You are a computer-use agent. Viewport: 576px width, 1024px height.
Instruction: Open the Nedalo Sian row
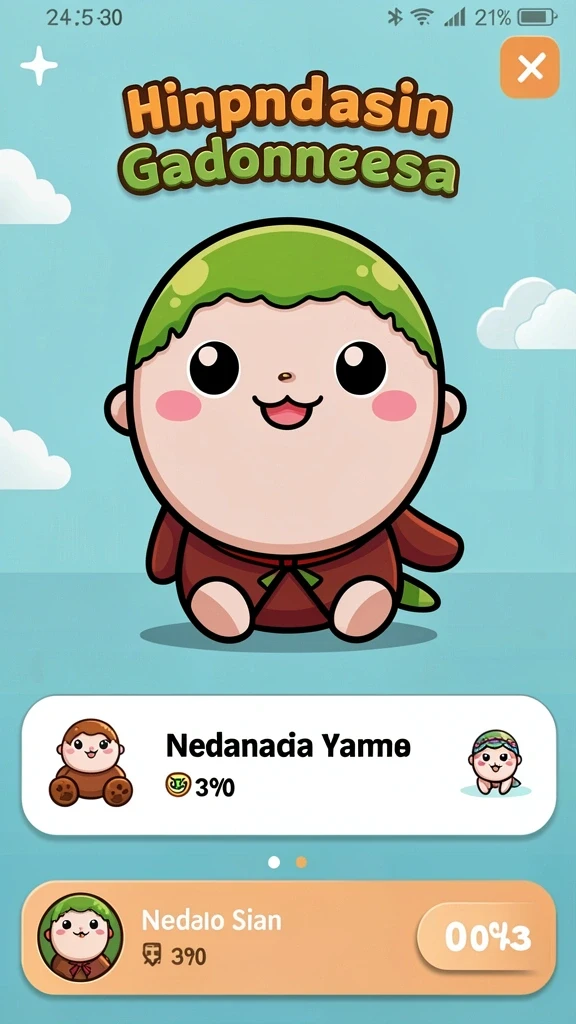click(x=289, y=937)
